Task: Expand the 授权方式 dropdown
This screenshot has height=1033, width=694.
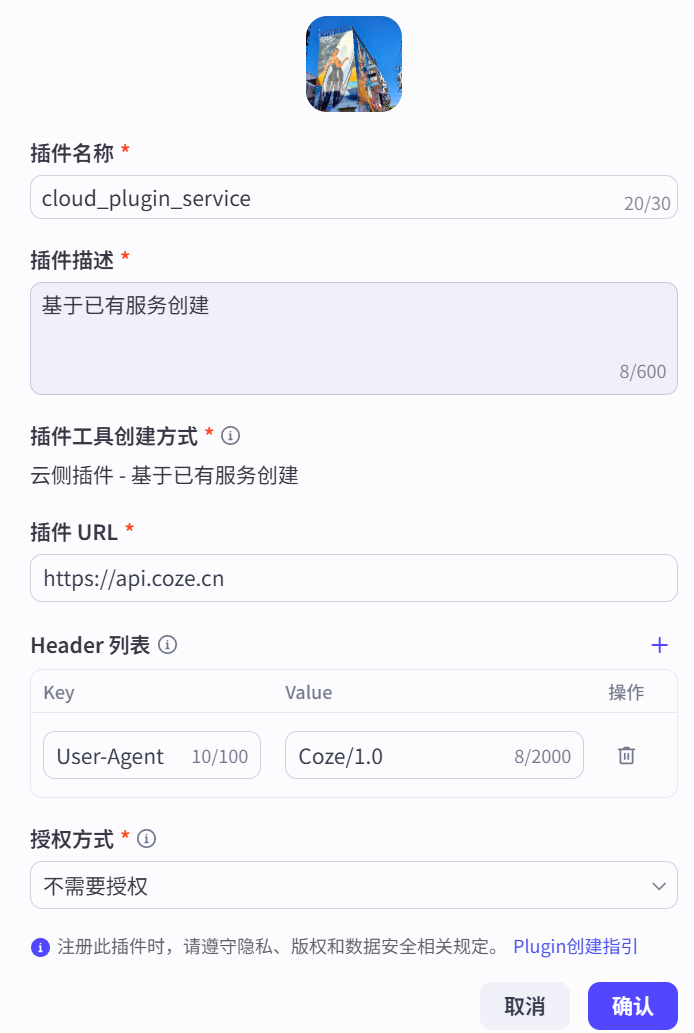Action: tap(353, 886)
